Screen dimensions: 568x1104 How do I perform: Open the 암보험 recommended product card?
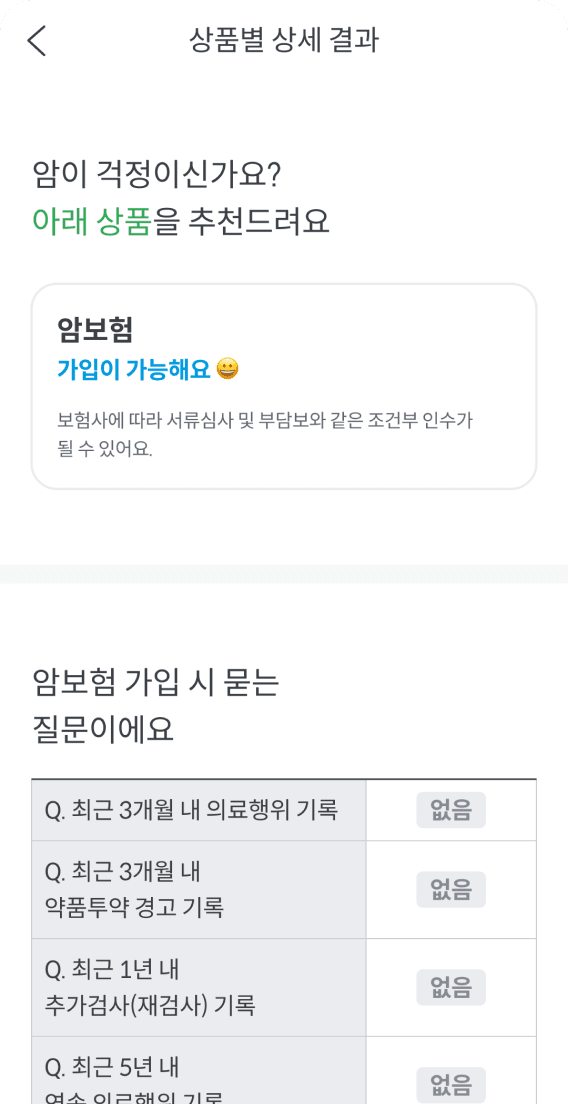(284, 387)
